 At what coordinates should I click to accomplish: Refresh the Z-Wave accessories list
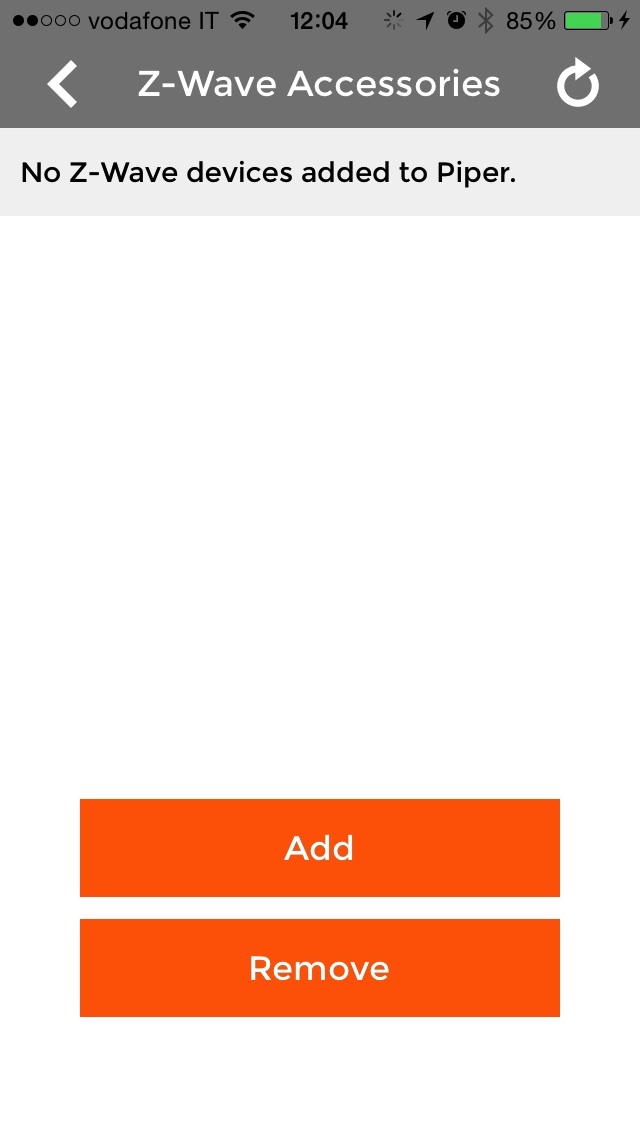[x=578, y=84]
